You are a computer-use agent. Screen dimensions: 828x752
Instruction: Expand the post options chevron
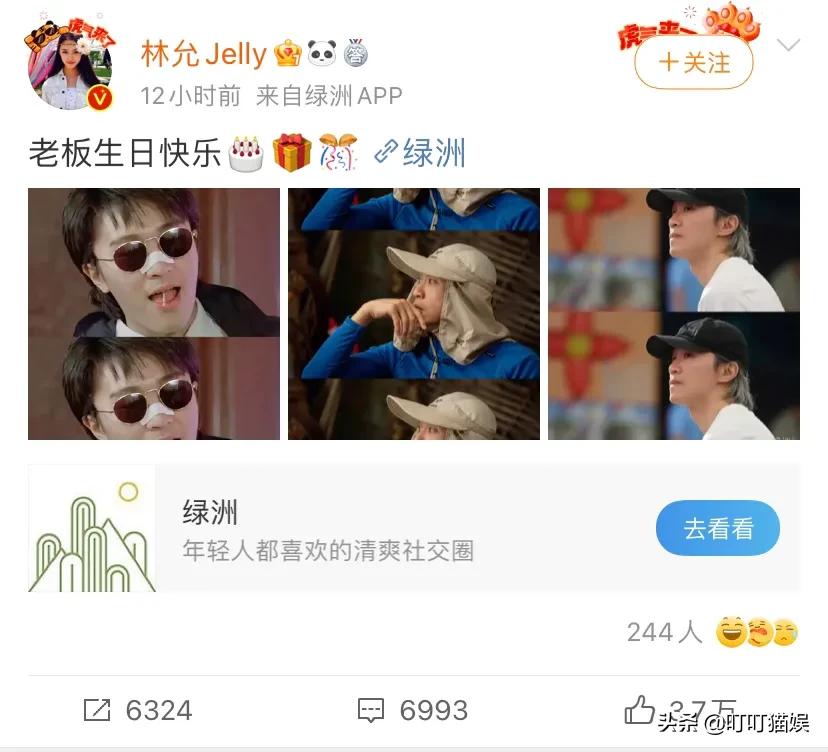789,46
